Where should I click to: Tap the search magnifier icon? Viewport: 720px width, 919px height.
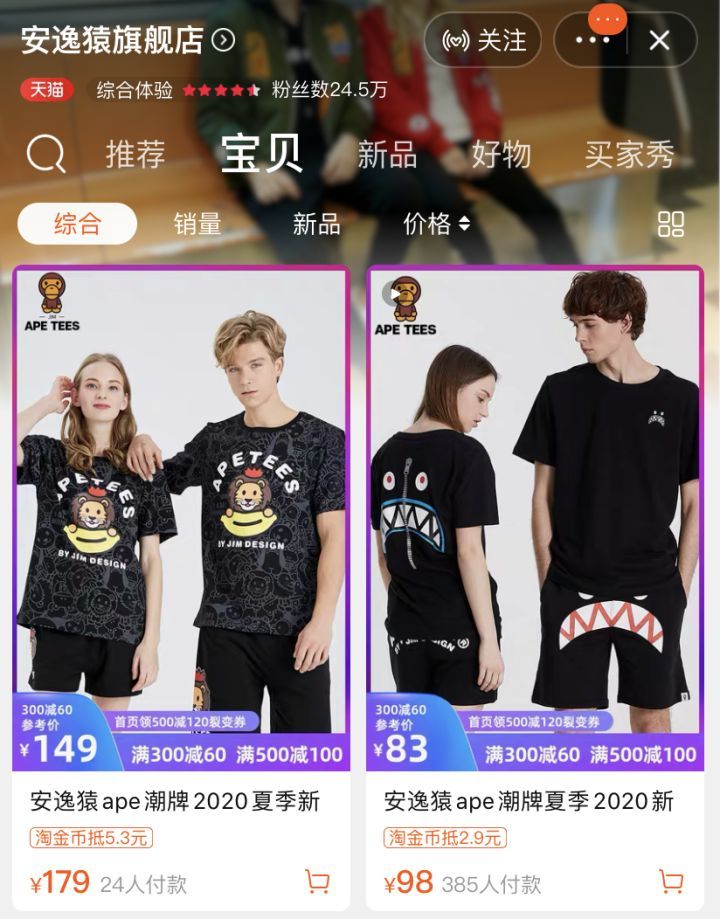point(42,155)
